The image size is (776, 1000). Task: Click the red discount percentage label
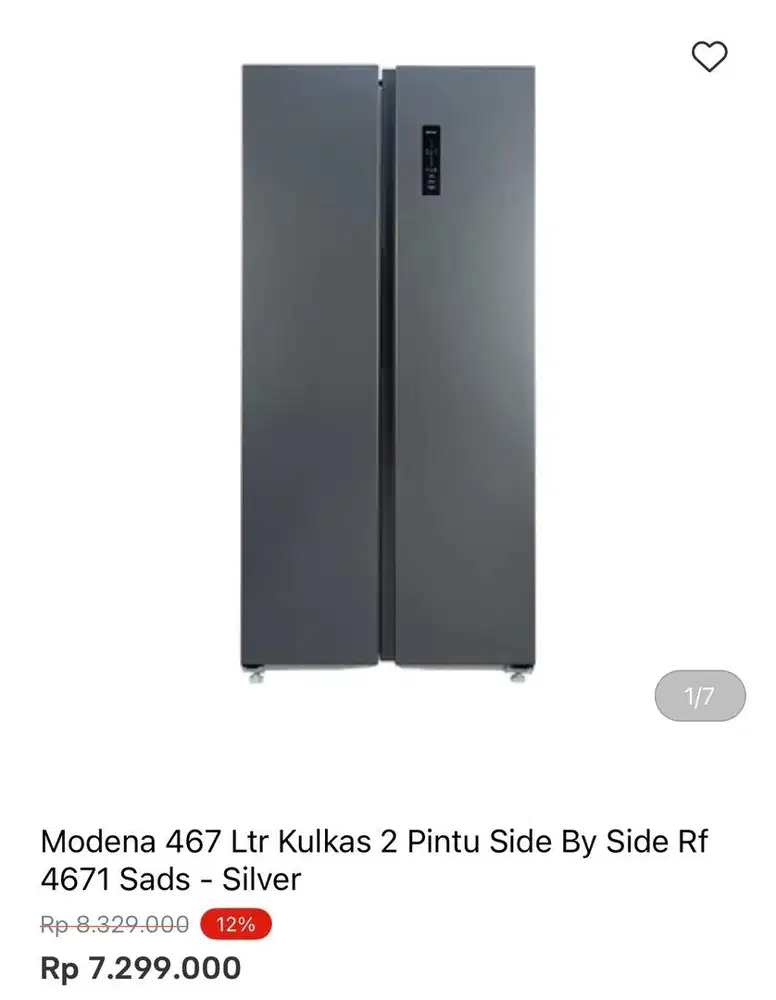pos(237,923)
